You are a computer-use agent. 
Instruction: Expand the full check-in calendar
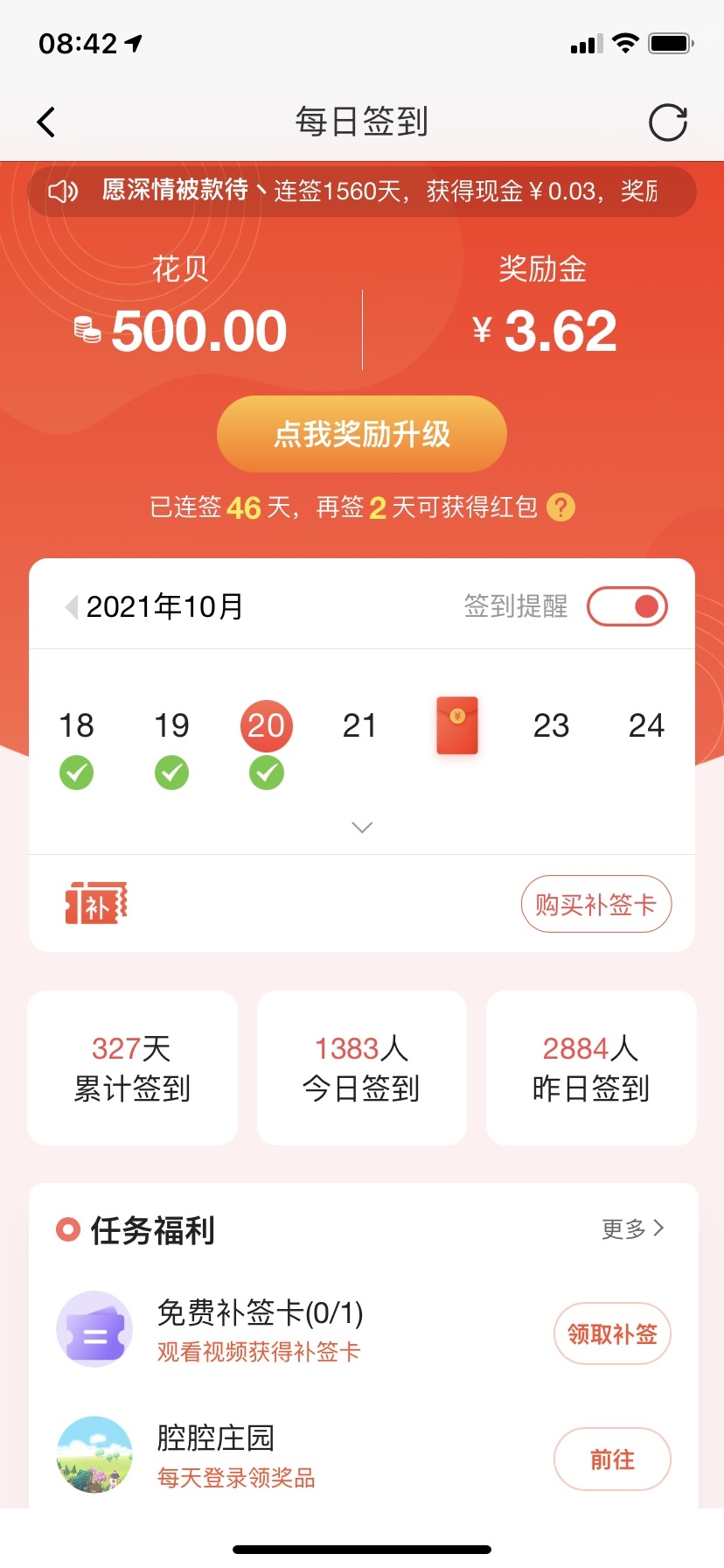pyautogui.click(x=362, y=827)
